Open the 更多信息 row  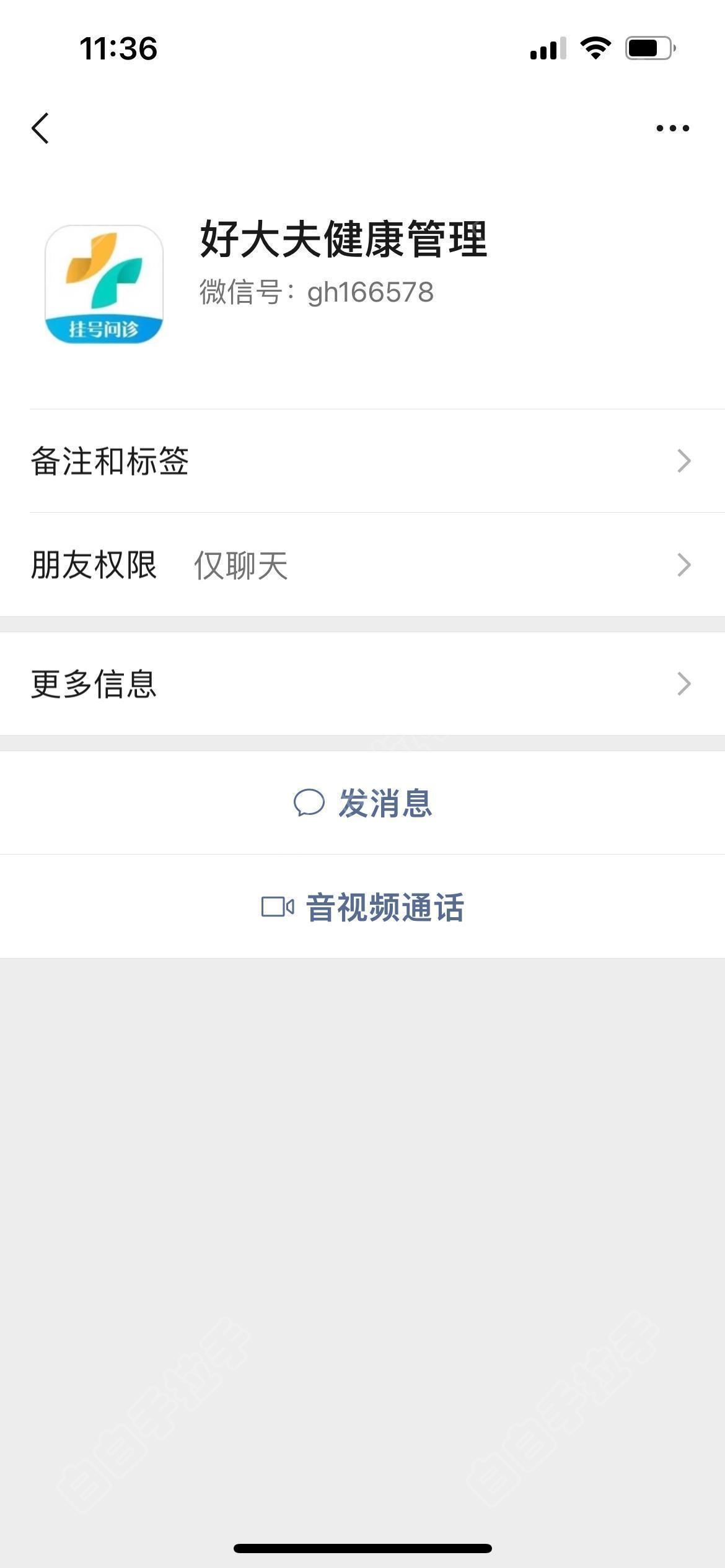(362, 684)
